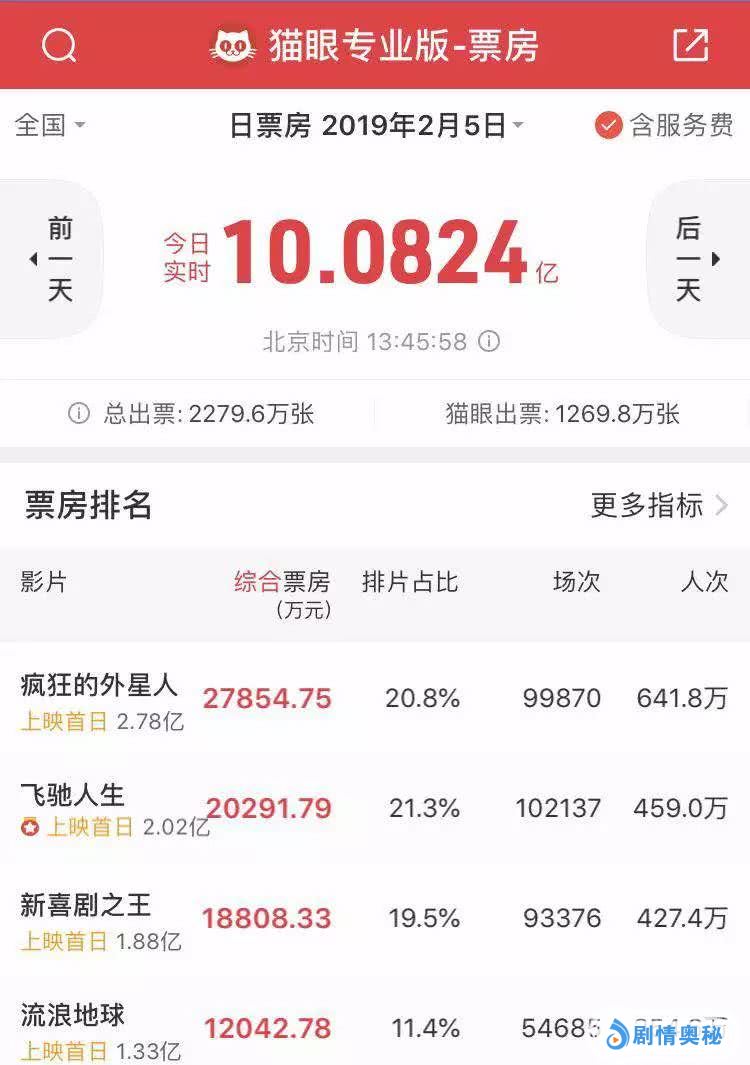
Task: Show info next to 北京时间
Action: coord(489,342)
